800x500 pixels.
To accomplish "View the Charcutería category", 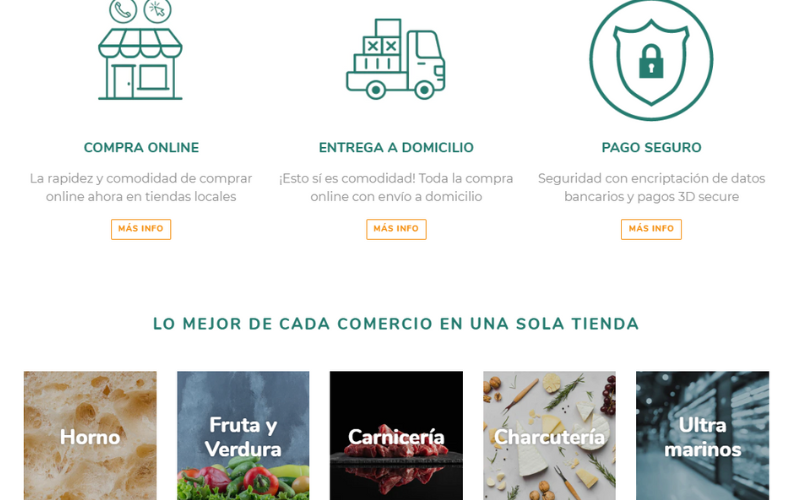I will coord(549,437).
